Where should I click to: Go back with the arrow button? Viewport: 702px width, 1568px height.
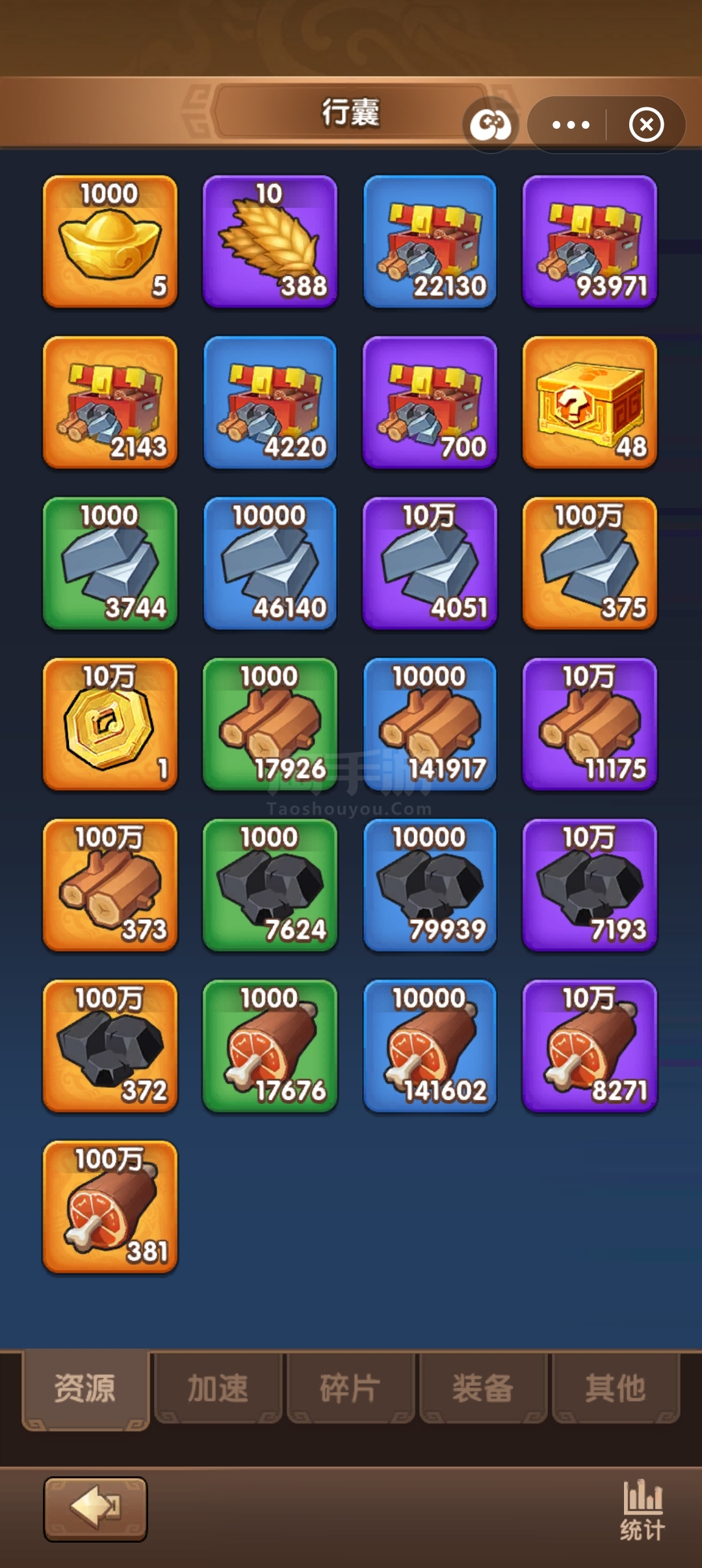pos(96,1509)
